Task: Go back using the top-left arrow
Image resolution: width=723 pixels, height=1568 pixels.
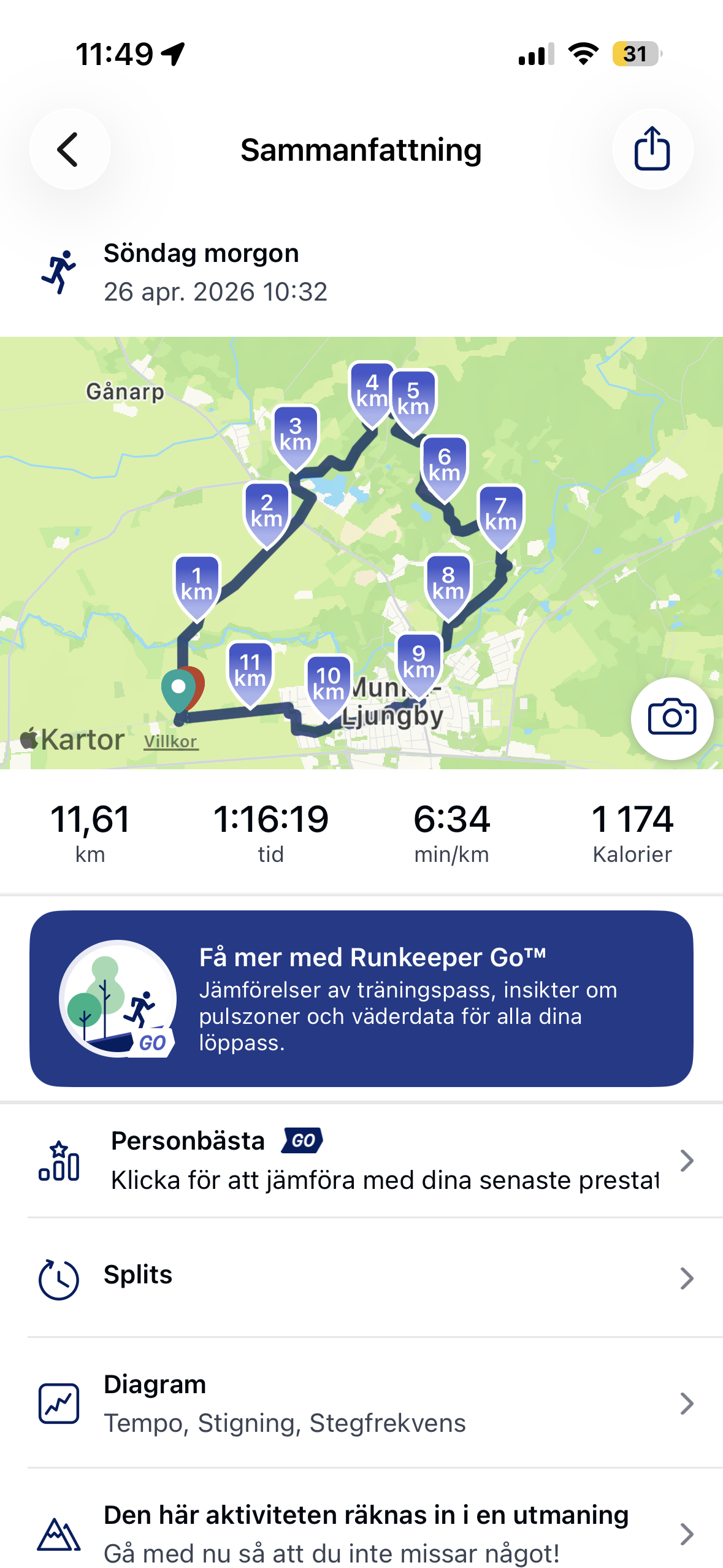Action: pos(69,149)
